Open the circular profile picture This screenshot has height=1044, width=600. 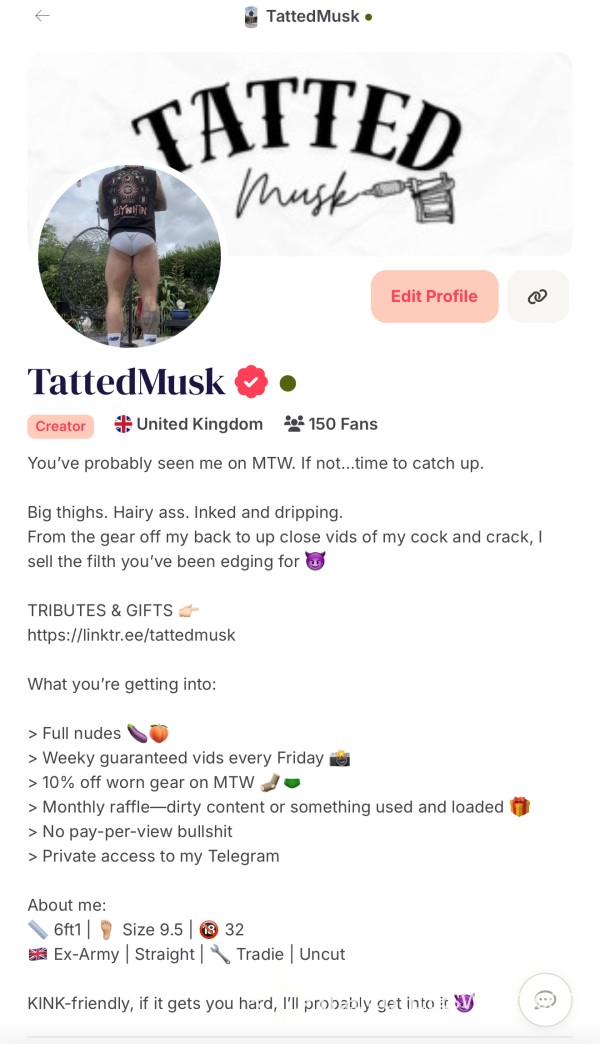(x=130, y=256)
